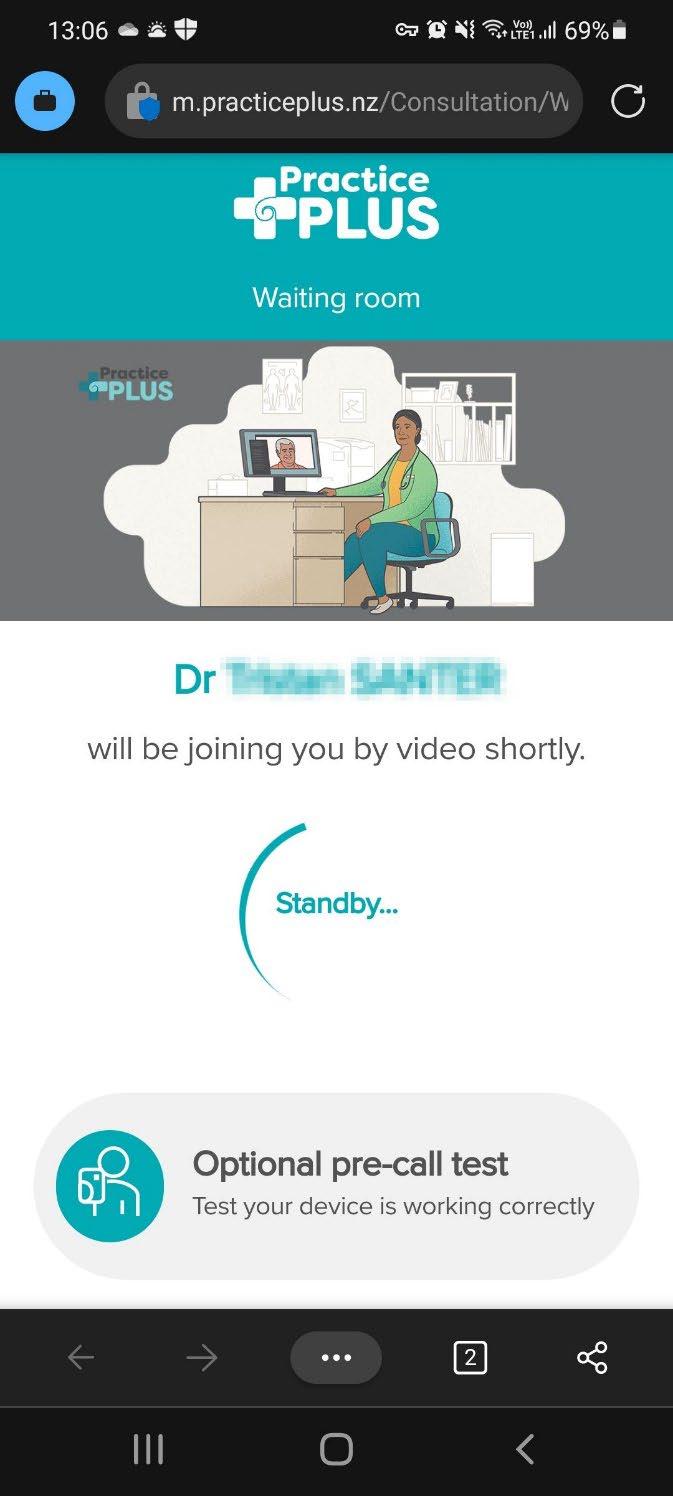This screenshot has height=1496, width=673.
Task: Reload the page
Action: tap(628, 101)
